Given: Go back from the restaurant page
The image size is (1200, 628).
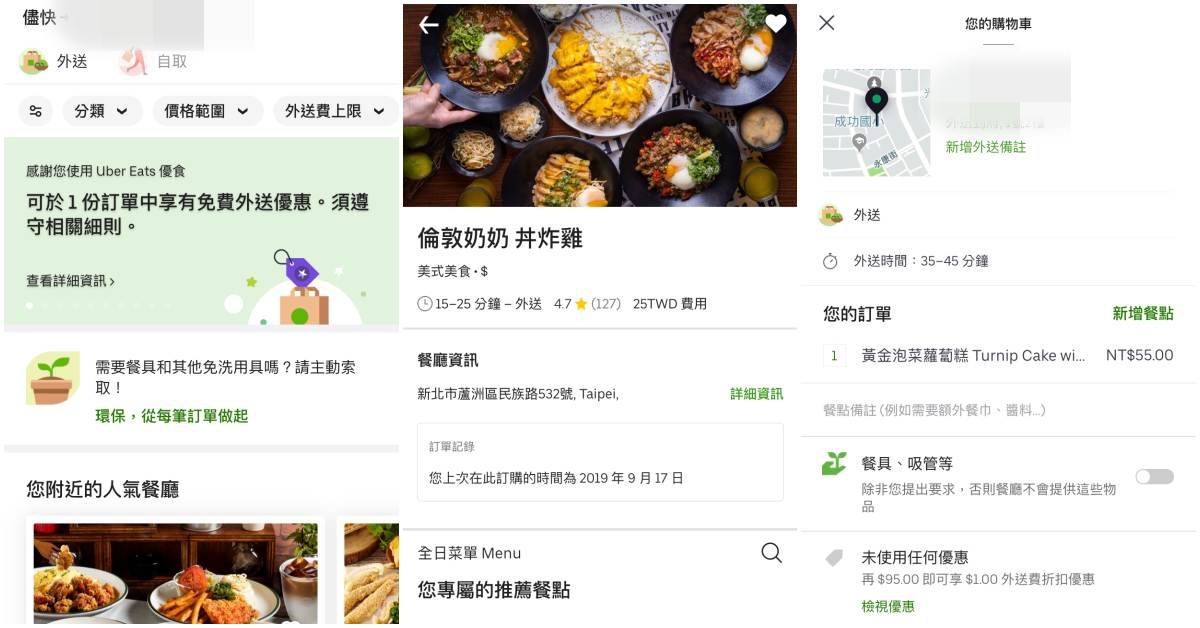Looking at the screenshot, I should [429, 25].
